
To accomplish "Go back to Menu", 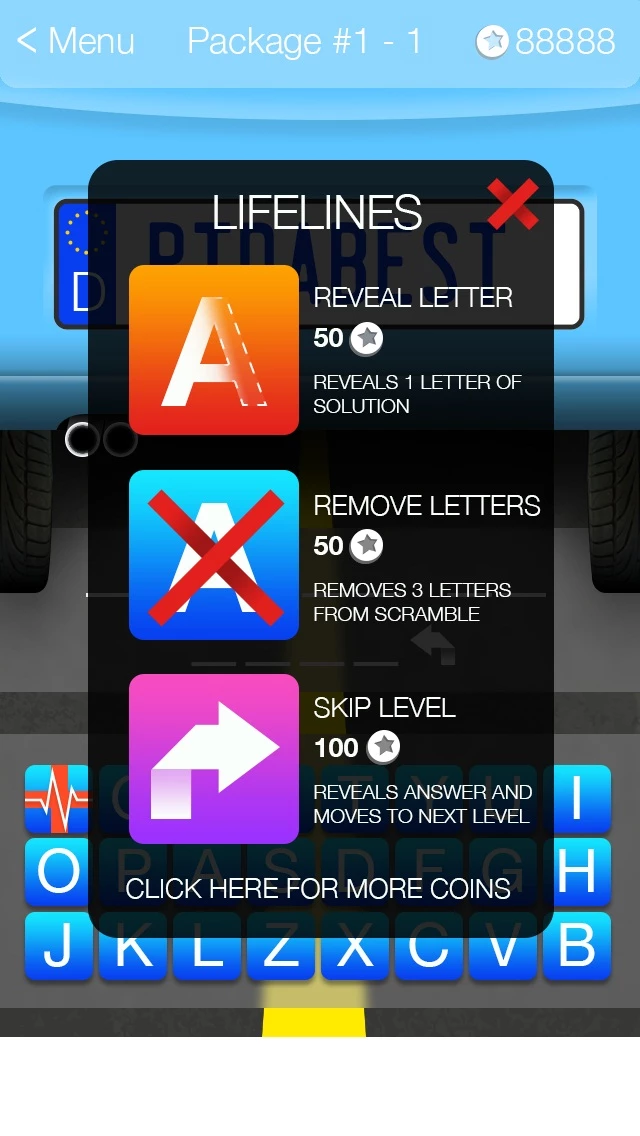I will point(77,41).
